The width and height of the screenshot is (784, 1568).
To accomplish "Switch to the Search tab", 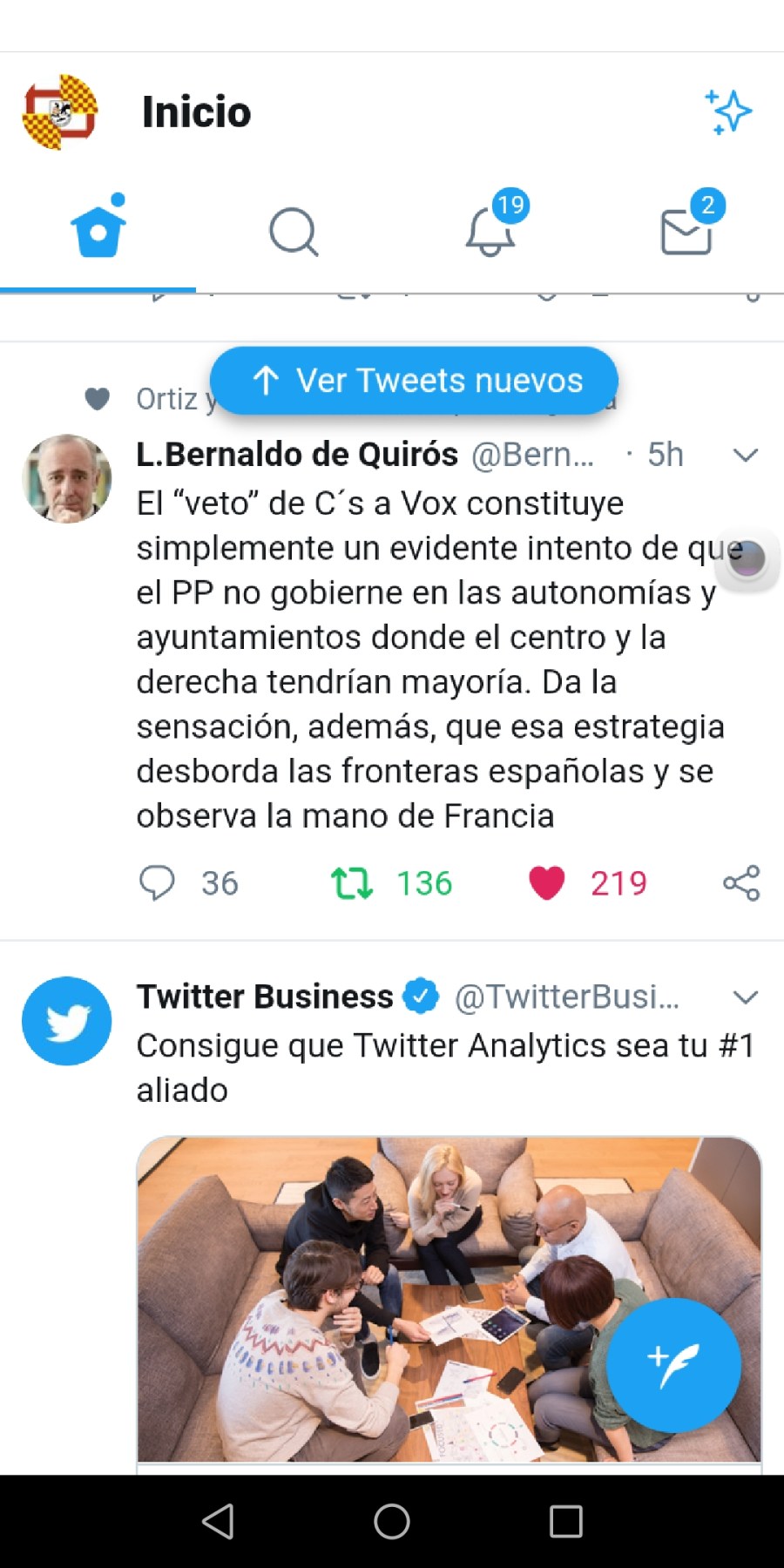I will tap(294, 232).
